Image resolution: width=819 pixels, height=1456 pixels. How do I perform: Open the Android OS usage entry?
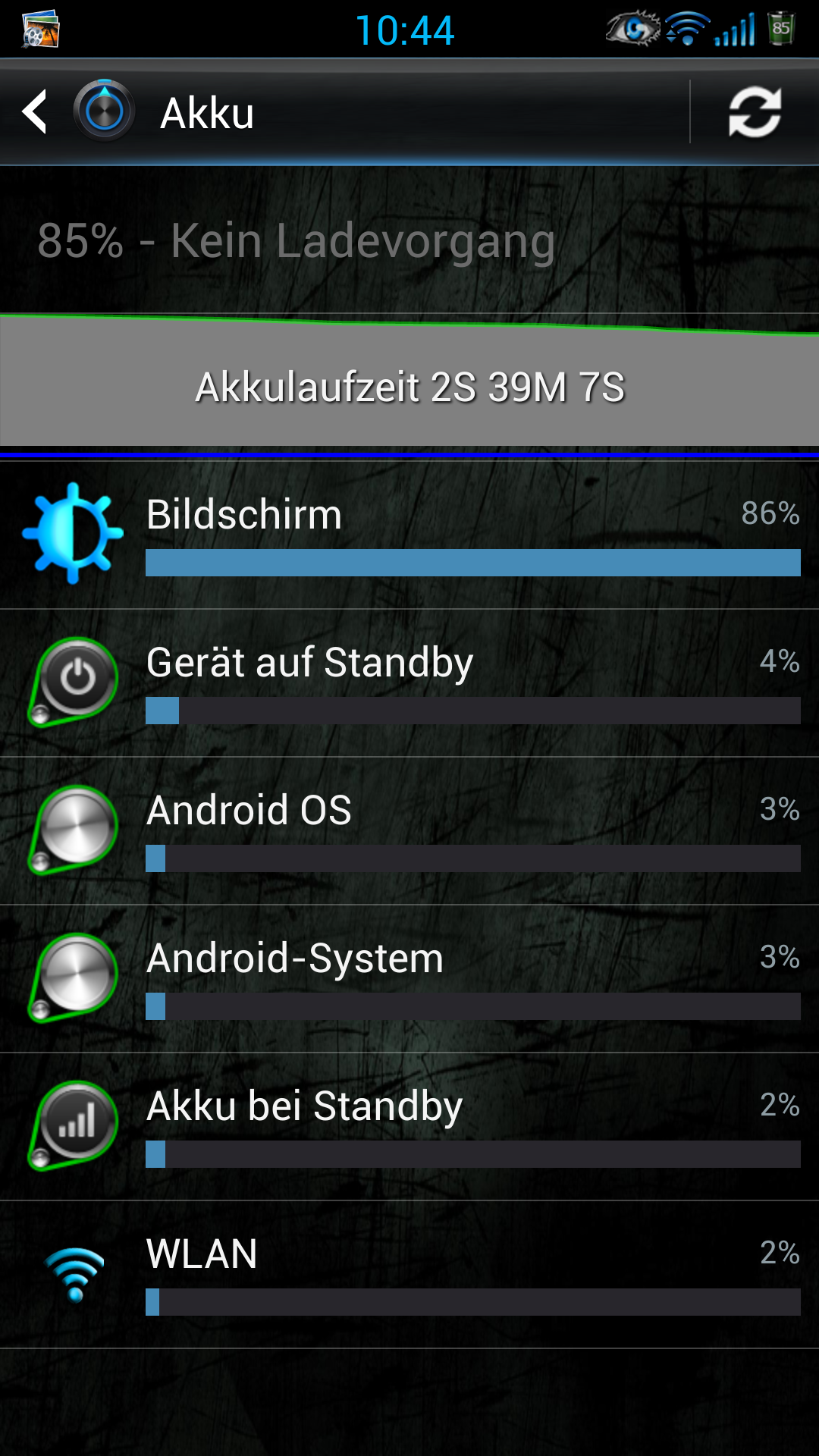point(409,831)
